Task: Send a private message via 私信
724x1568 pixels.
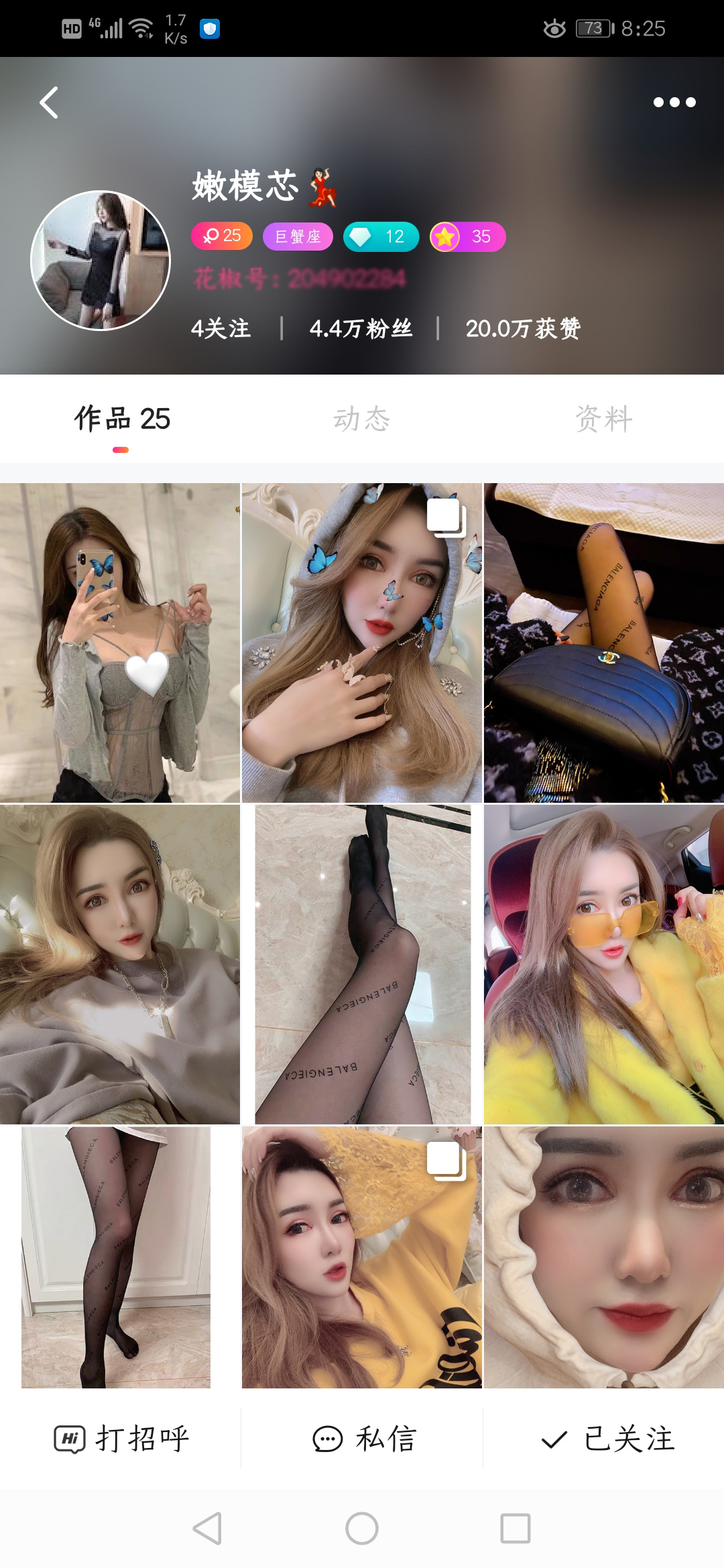Action: pos(364,1439)
